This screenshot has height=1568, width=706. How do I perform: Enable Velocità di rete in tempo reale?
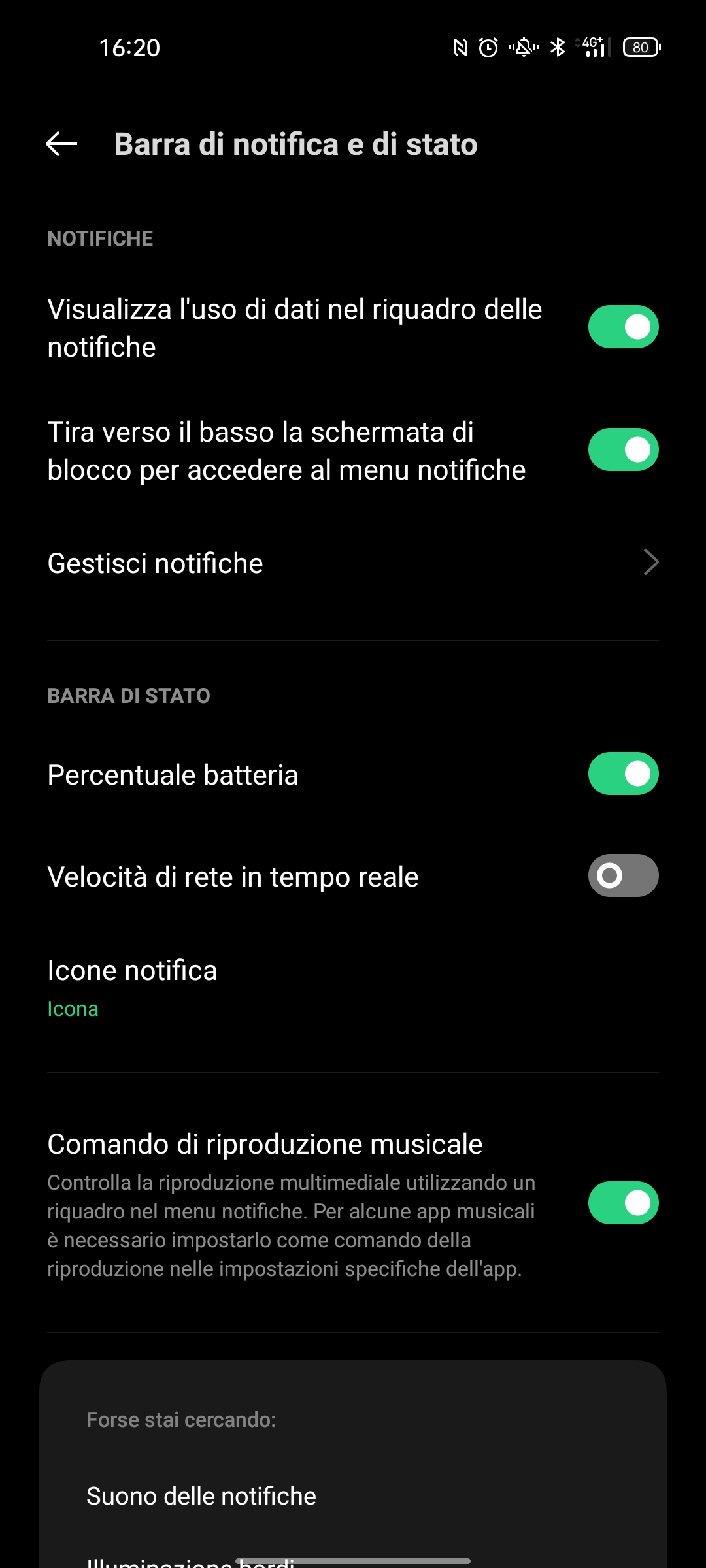623,875
